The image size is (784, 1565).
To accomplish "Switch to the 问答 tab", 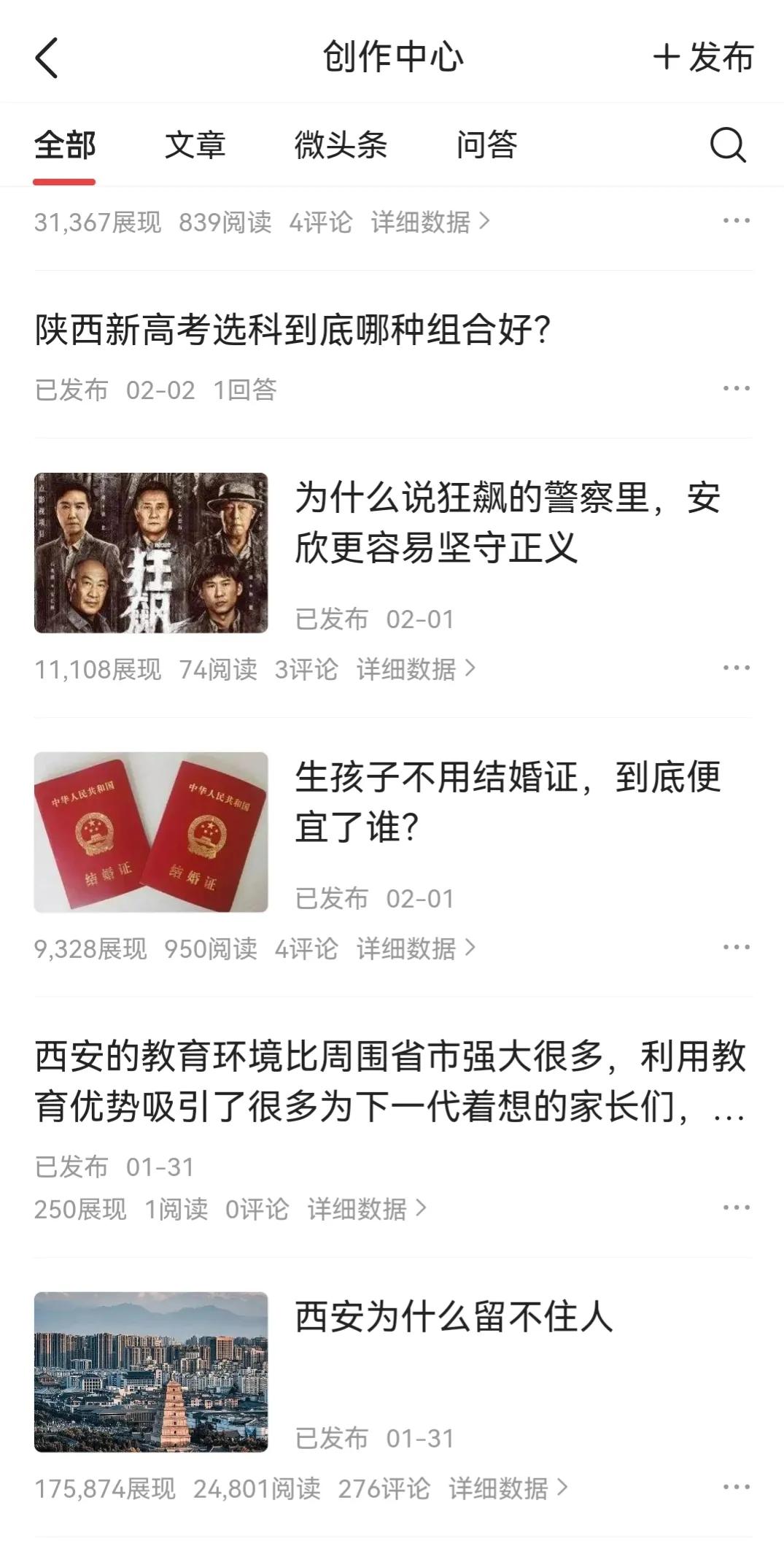I will click(487, 145).
